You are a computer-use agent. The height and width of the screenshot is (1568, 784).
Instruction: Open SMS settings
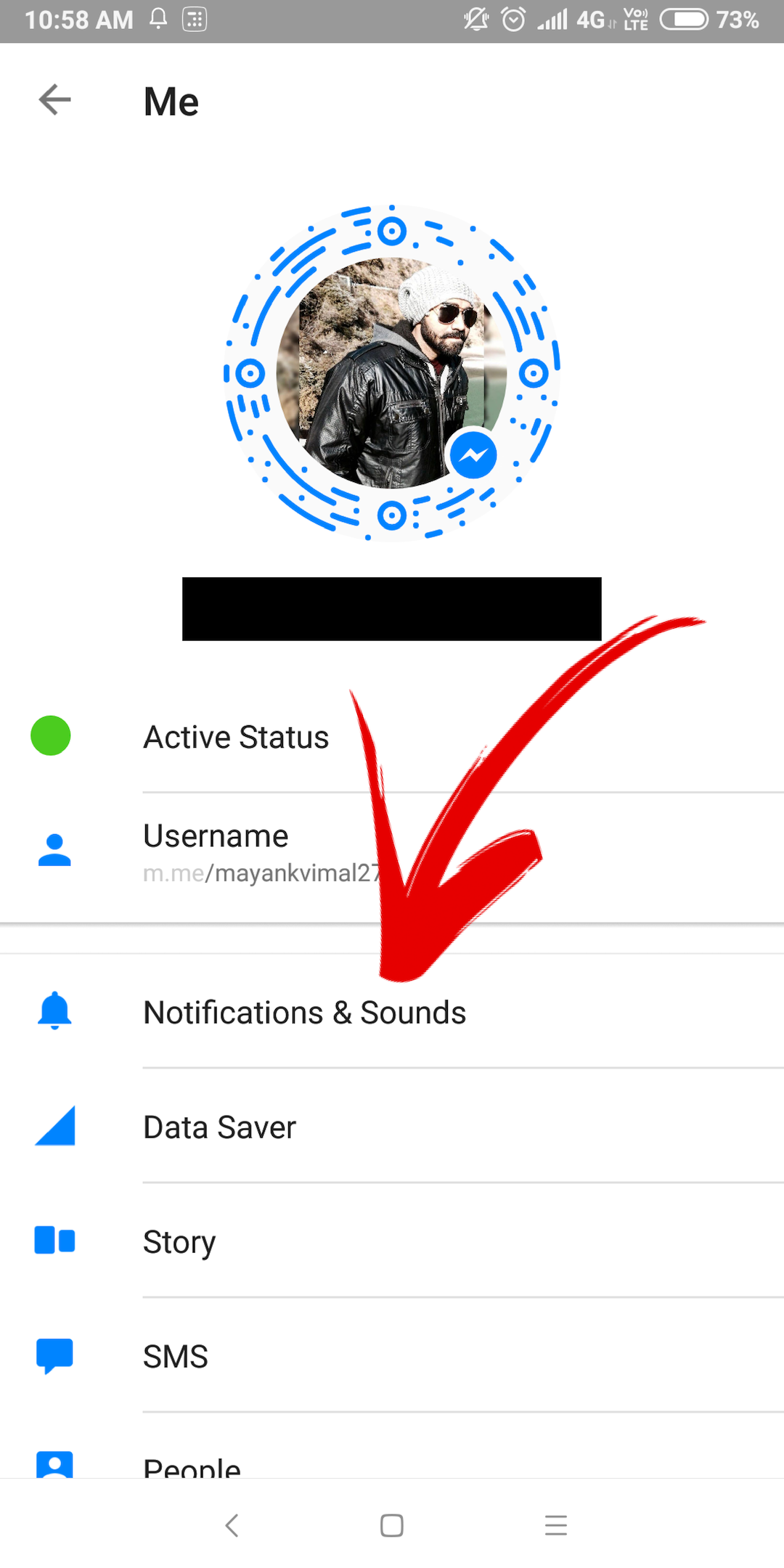392,1355
